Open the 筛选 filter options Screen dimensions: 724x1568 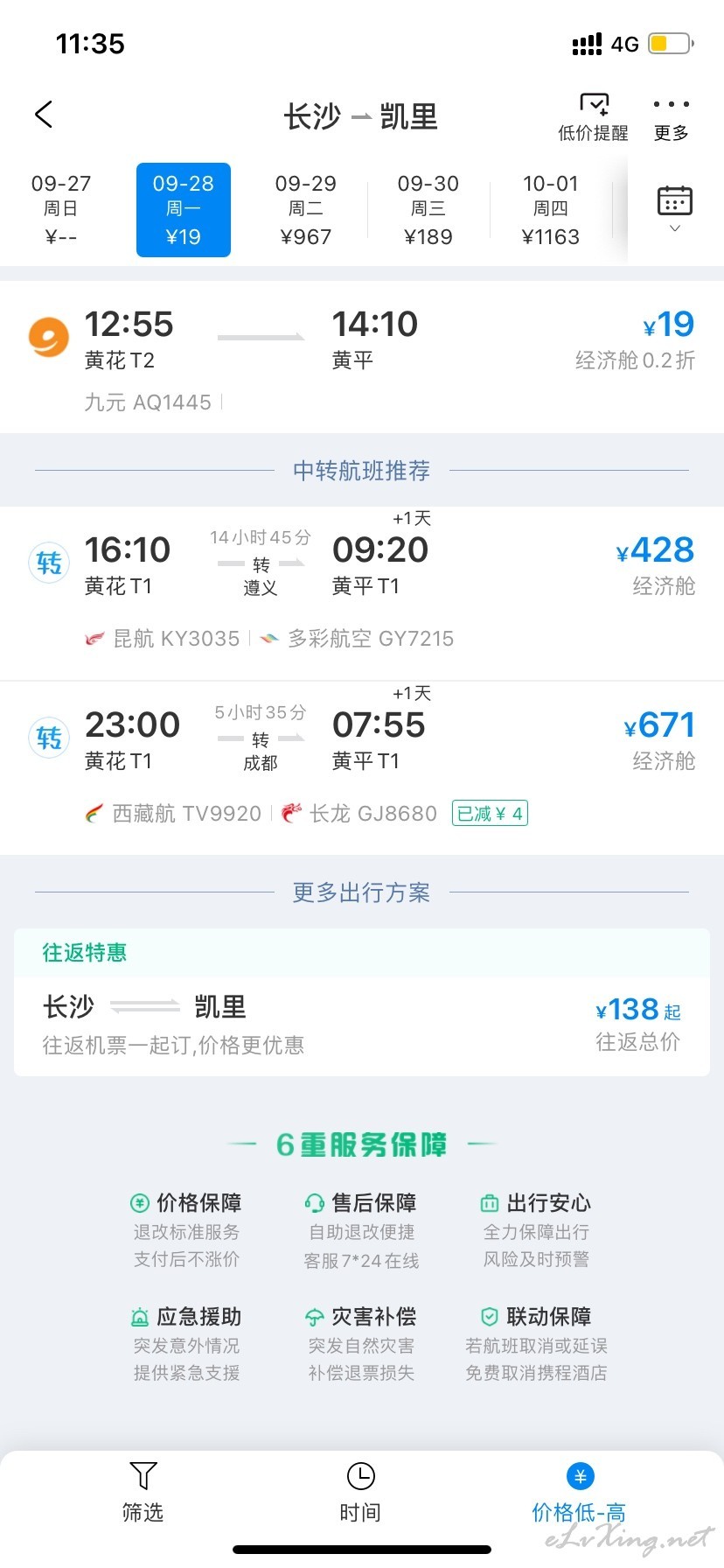coord(143,1492)
